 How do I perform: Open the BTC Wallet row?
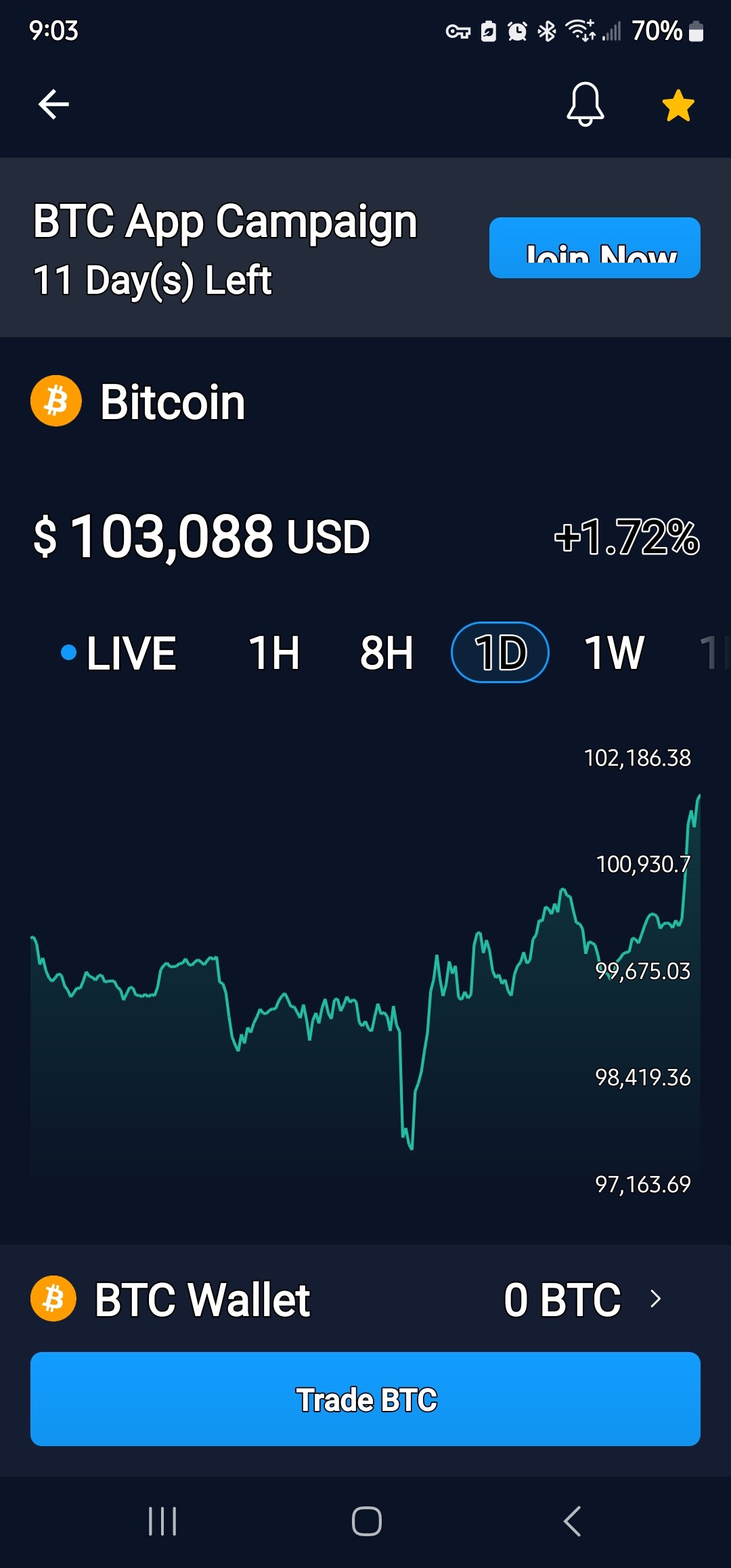point(365,1299)
